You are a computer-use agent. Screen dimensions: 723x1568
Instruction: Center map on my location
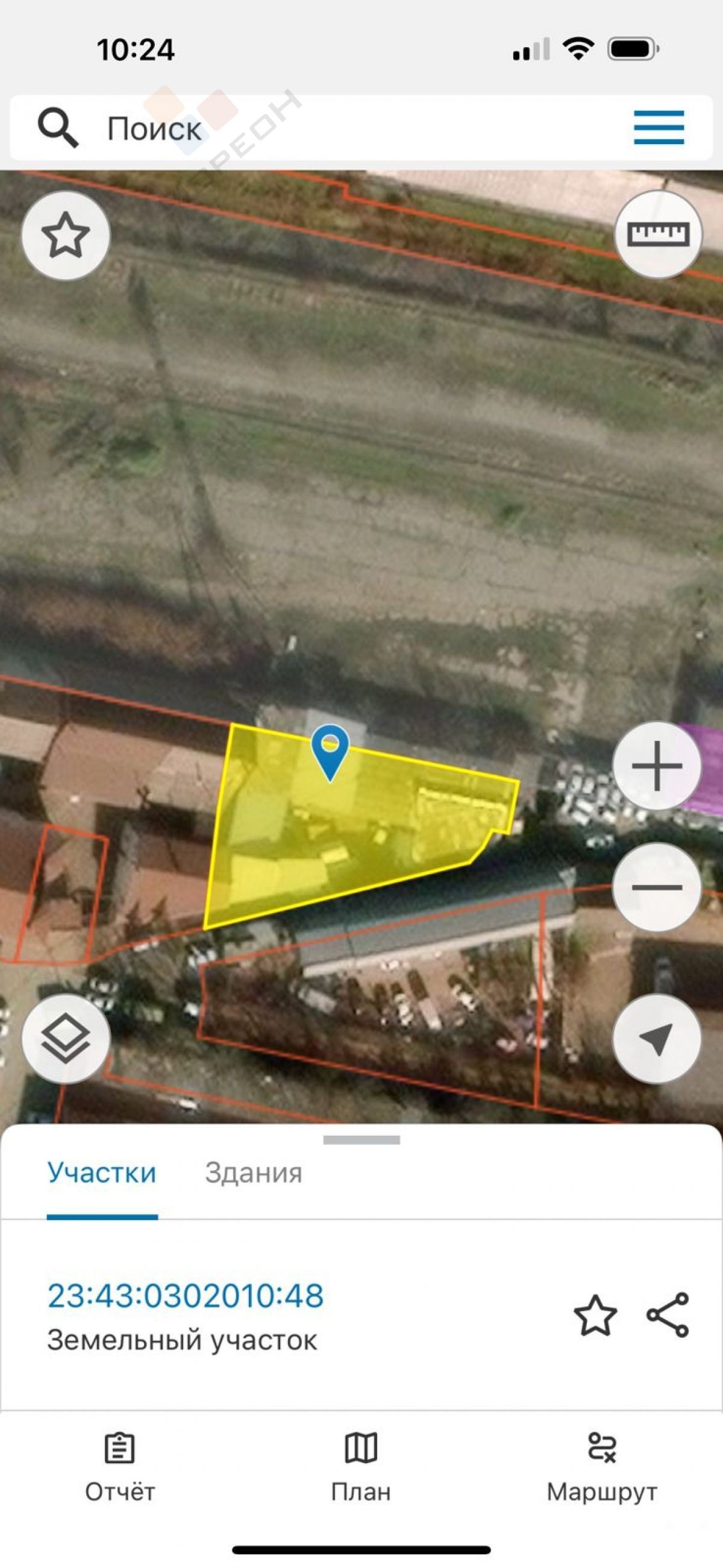pos(657,1039)
